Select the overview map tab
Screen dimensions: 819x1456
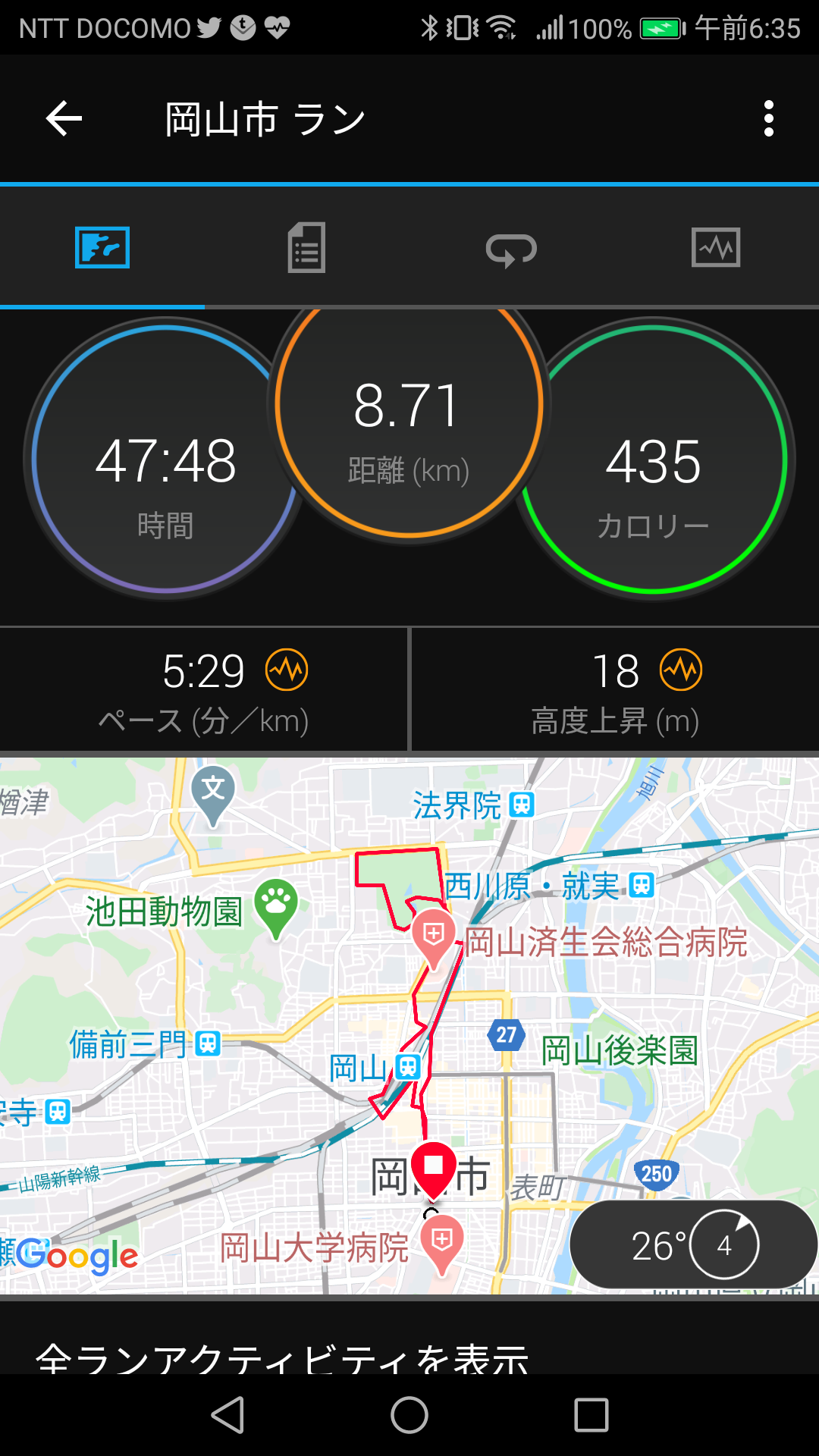point(102,247)
